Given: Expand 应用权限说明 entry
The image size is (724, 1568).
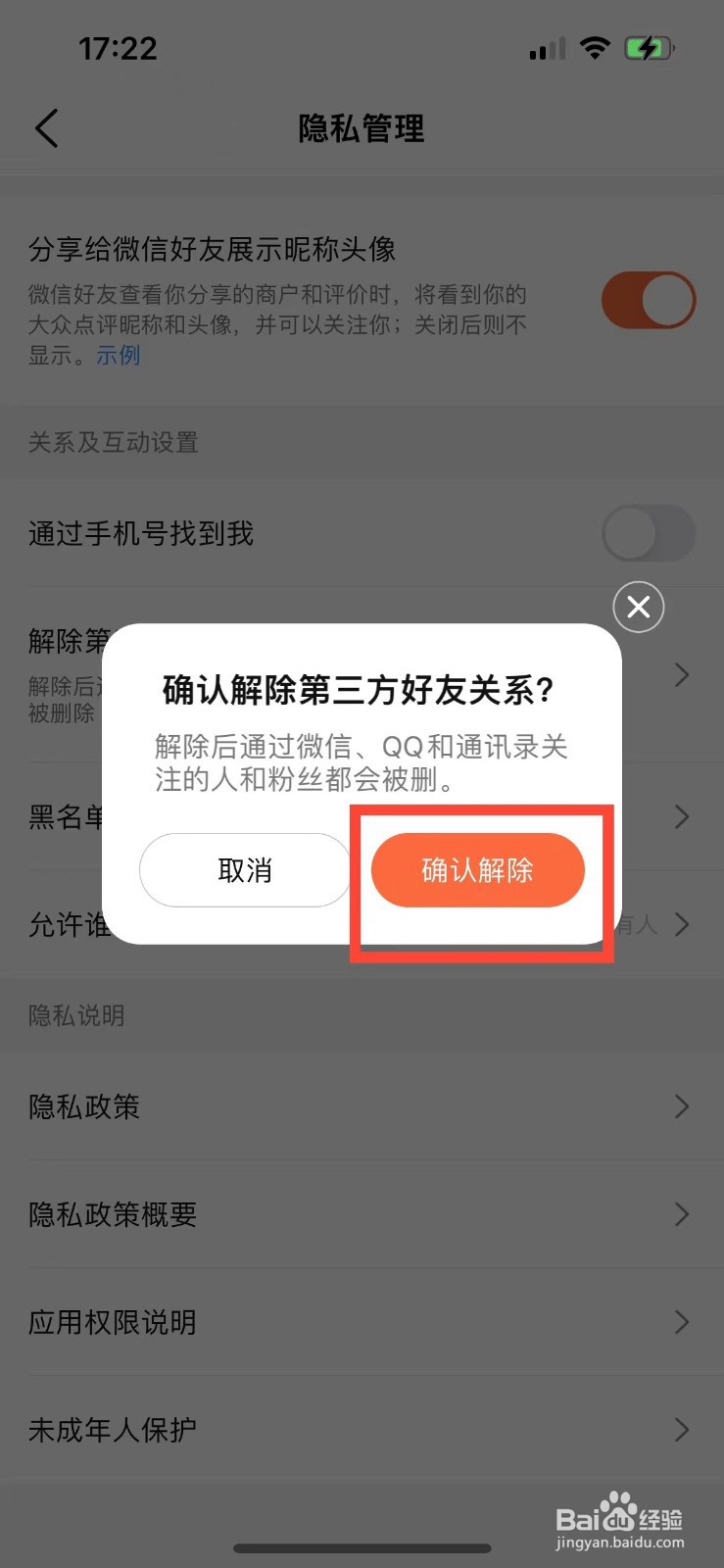Looking at the screenshot, I should coord(682,1322).
